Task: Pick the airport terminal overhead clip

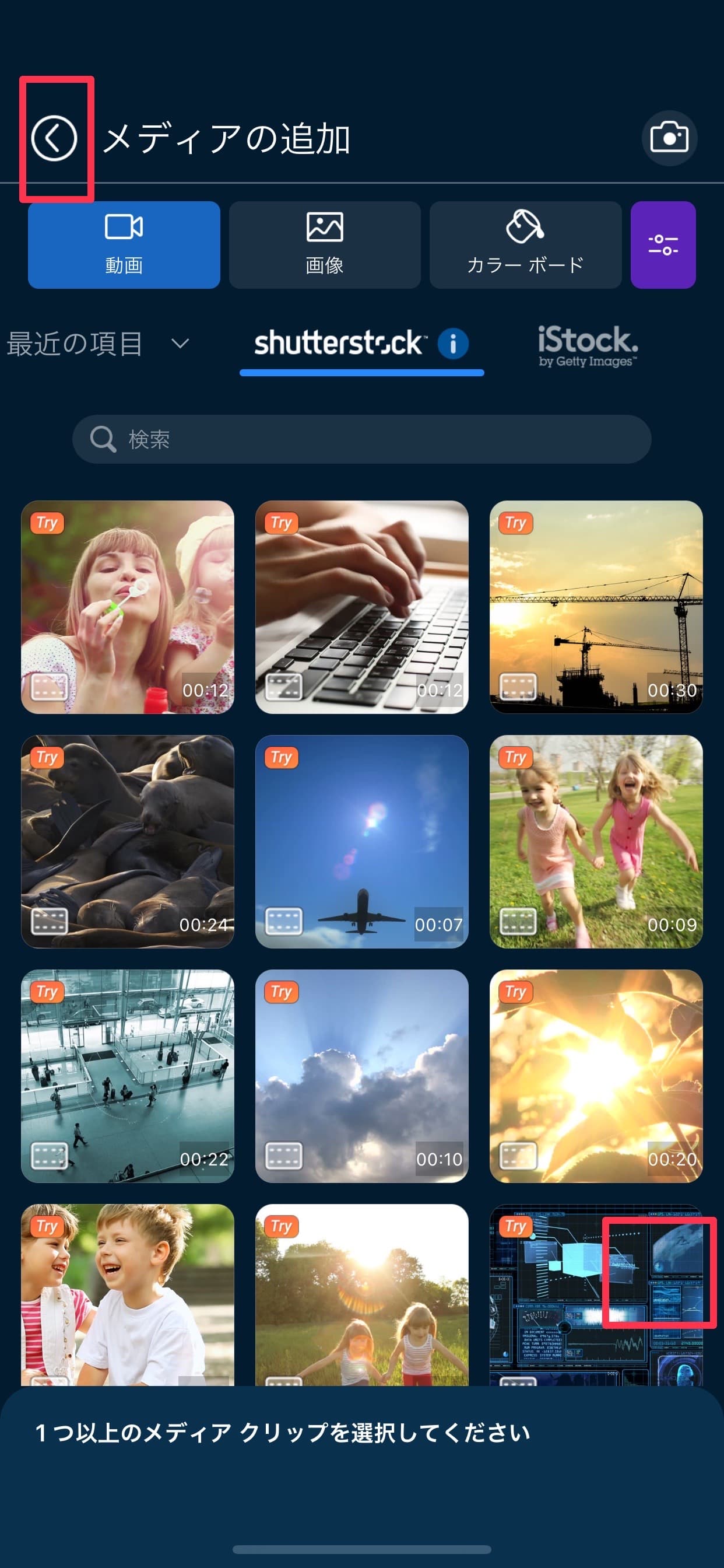Action: click(127, 1076)
